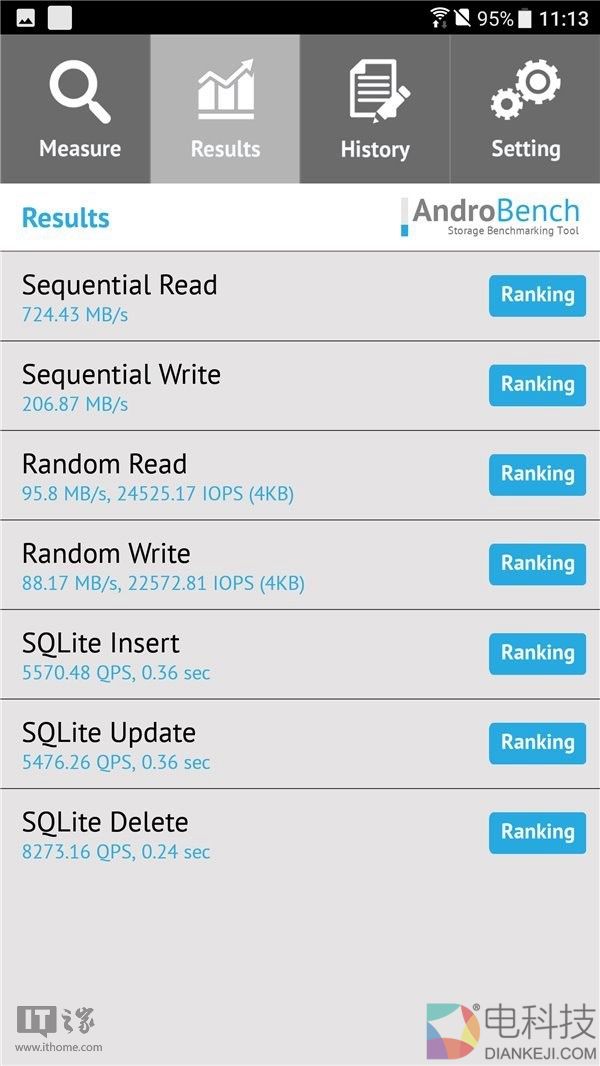Open the History tab
Screen dimensions: 600x1066
[375, 110]
